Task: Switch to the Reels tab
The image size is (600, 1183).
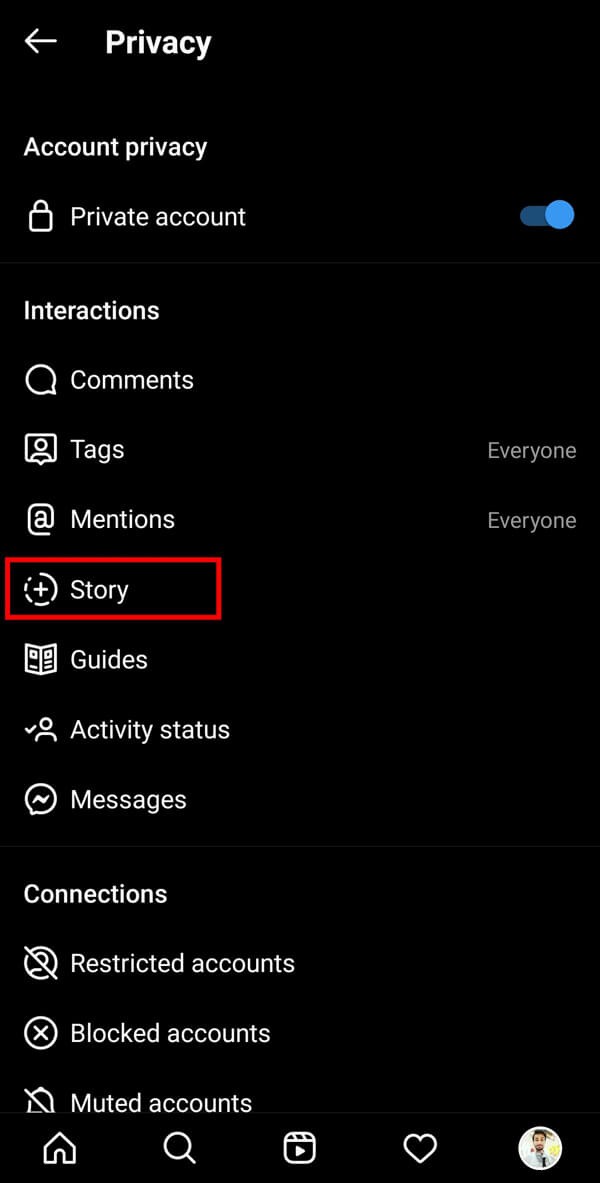Action: pyautogui.click(x=300, y=1149)
